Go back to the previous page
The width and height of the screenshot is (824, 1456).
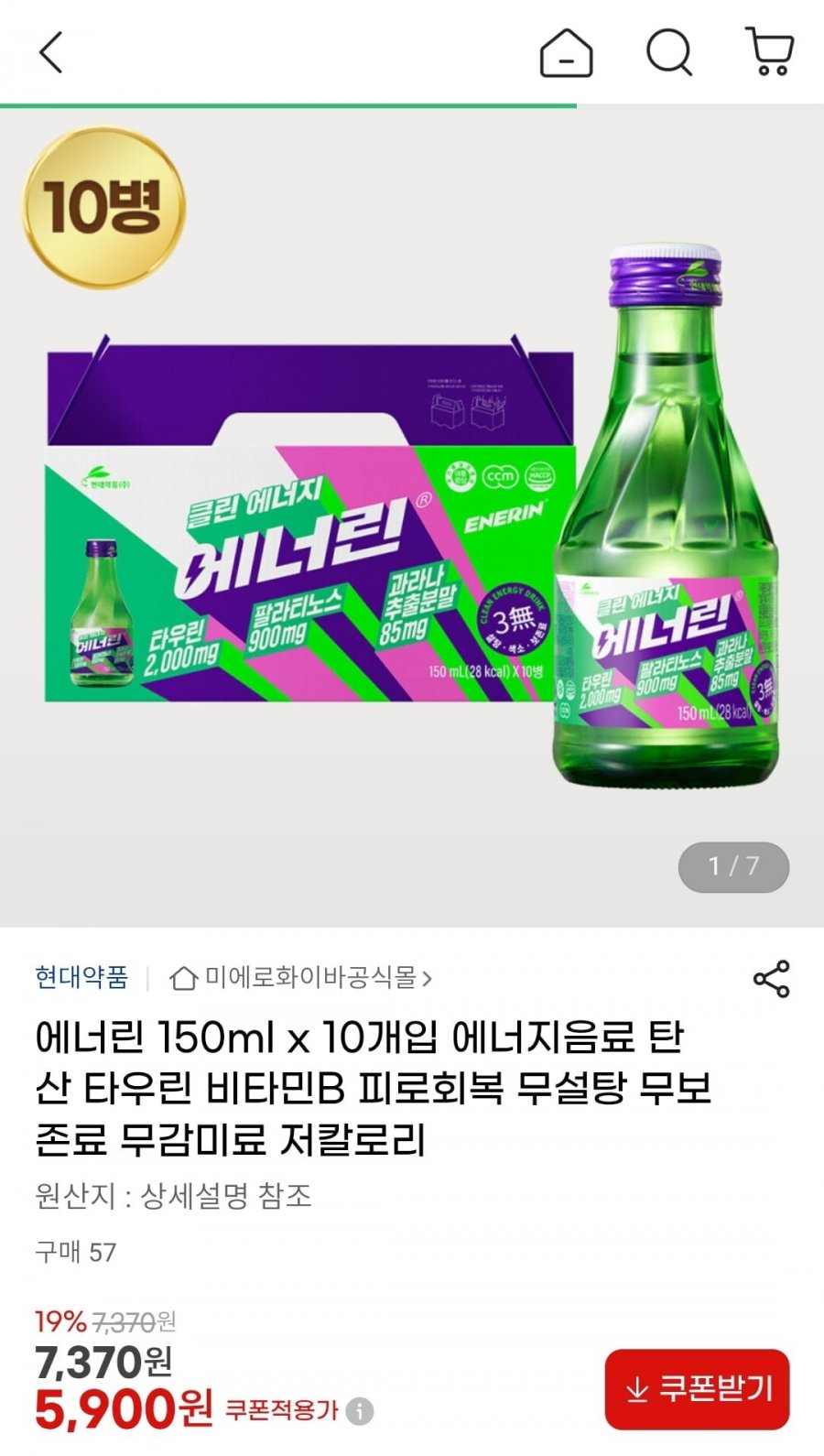point(51,52)
